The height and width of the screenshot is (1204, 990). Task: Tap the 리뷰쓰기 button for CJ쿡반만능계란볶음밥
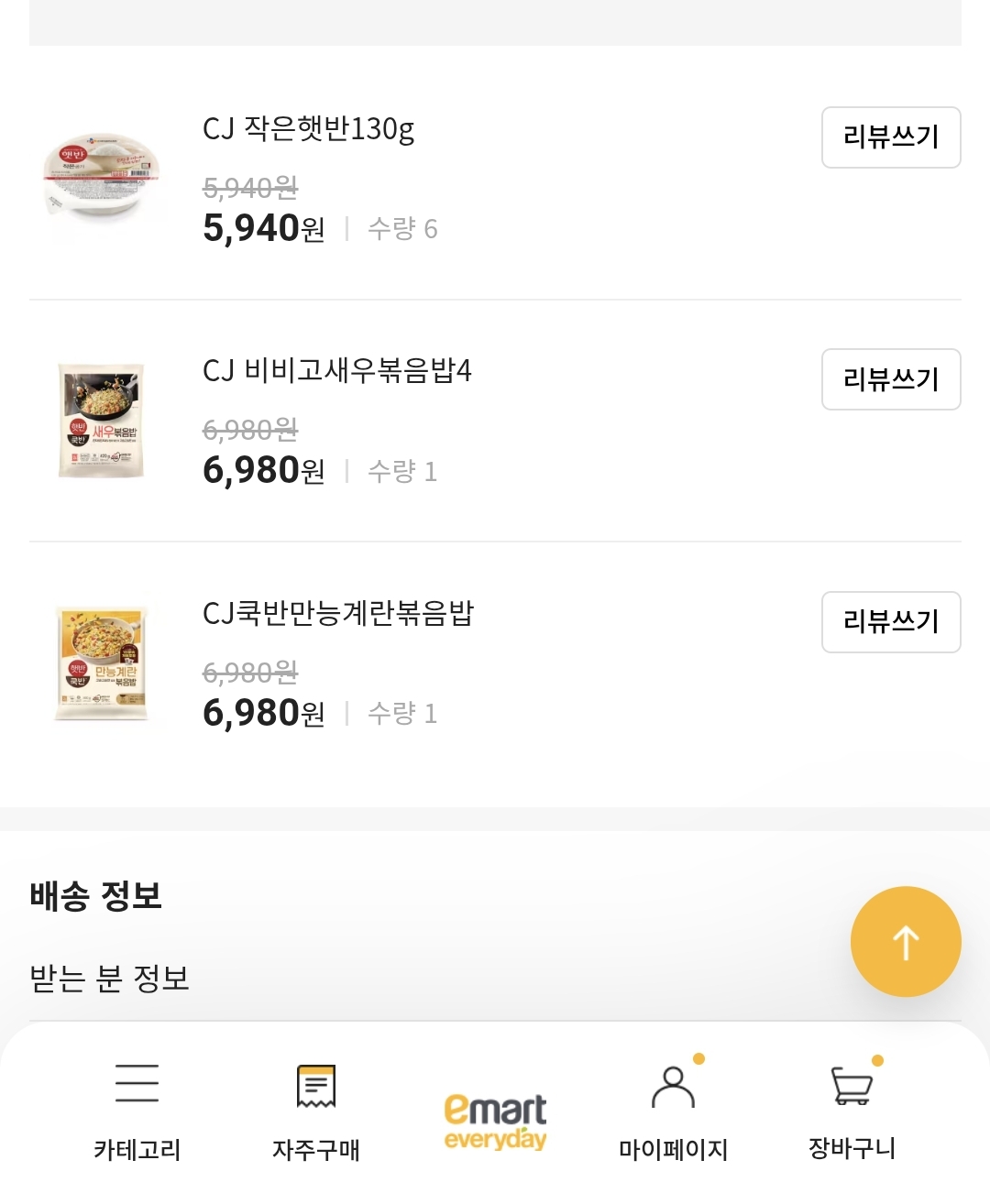[x=891, y=621]
